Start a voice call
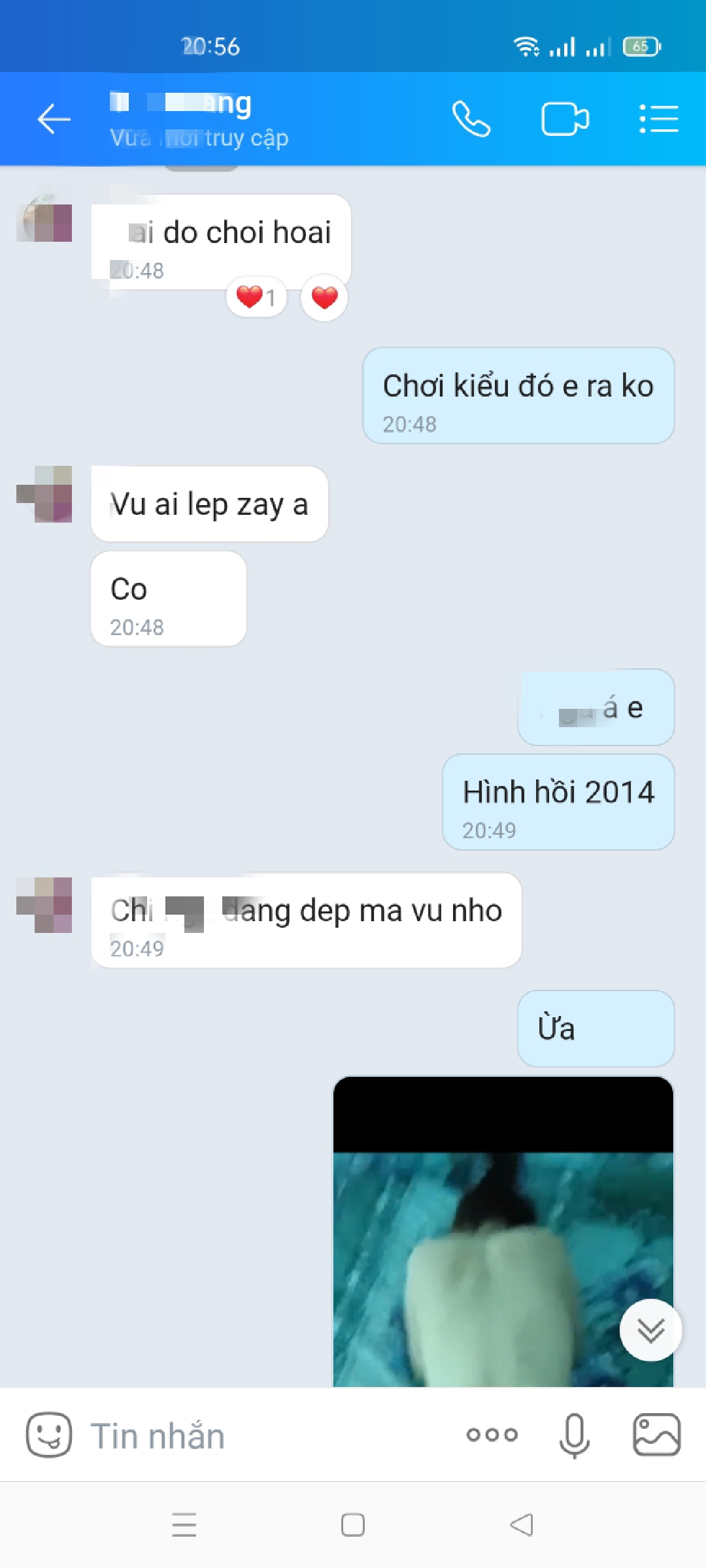This screenshot has height=1568, width=706. click(x=471, y=119)
